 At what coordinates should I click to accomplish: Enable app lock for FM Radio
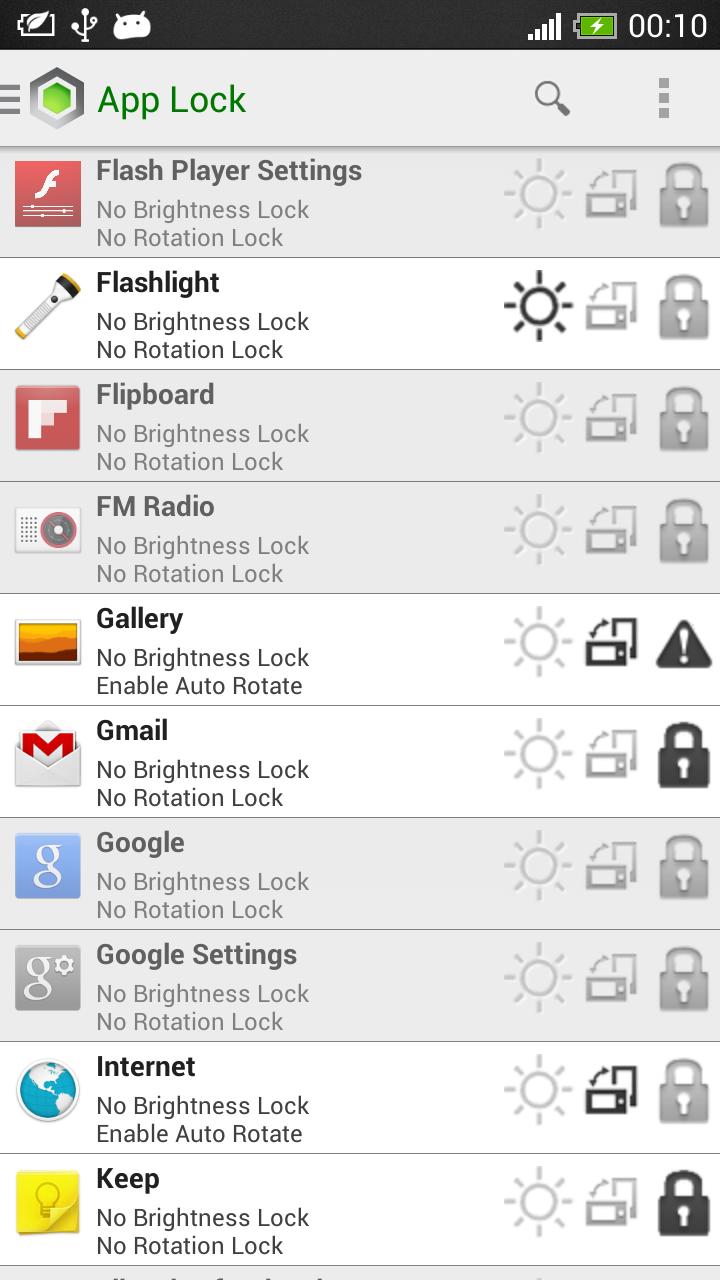point(683,531)
